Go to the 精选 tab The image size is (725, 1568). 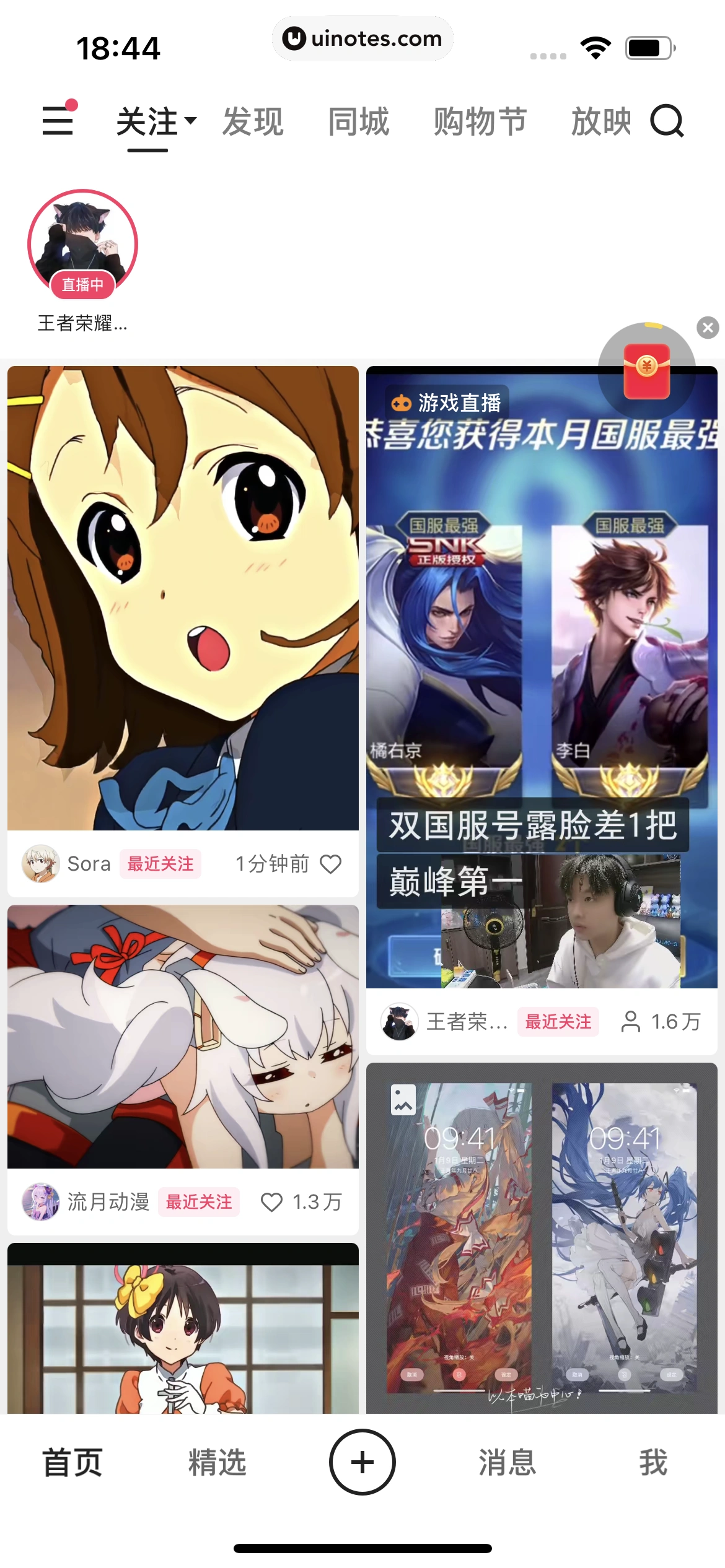coord(217,1463)
